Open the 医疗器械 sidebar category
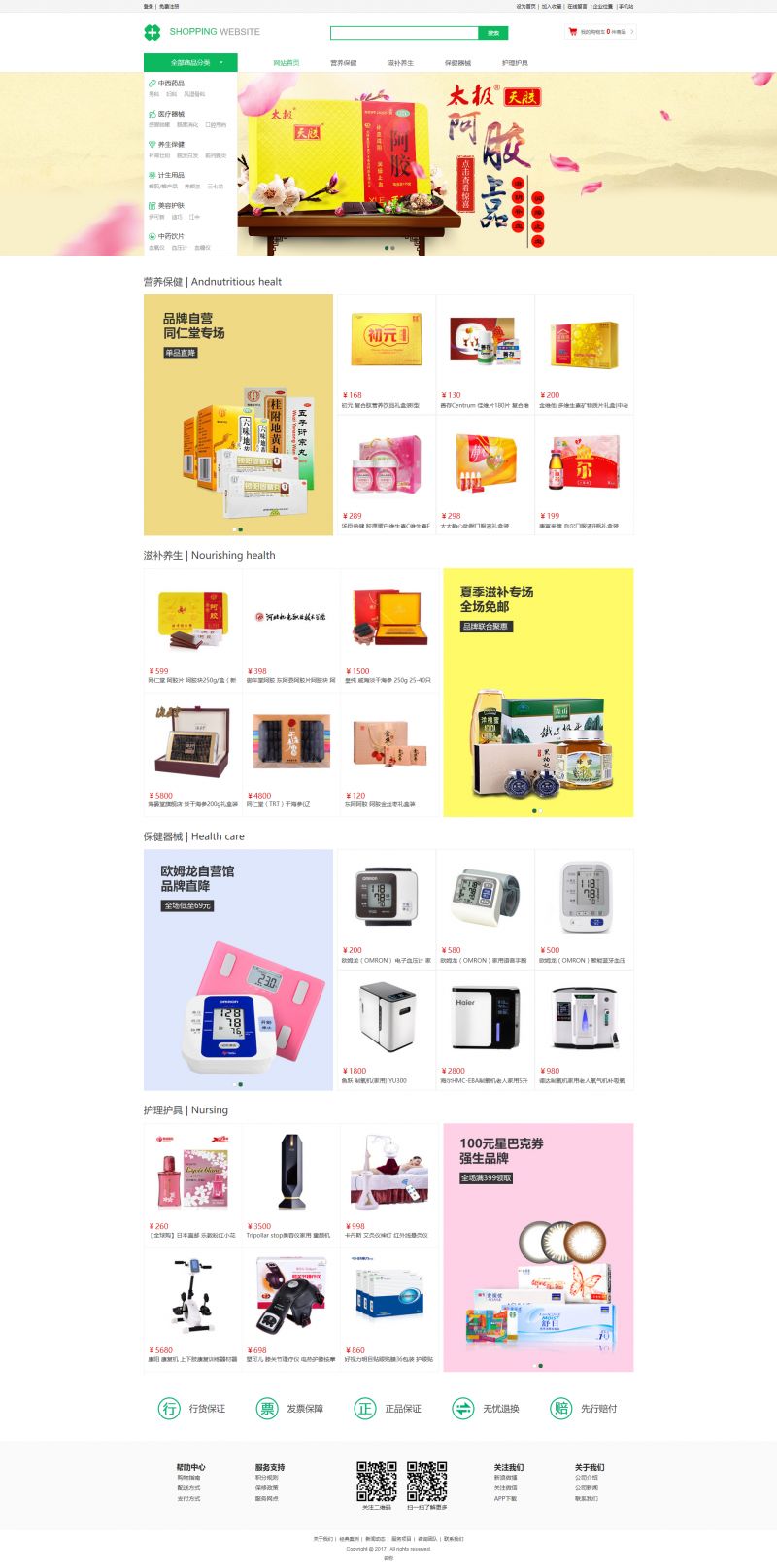Screen dimensions: 777x1568 tap(171, 114)
